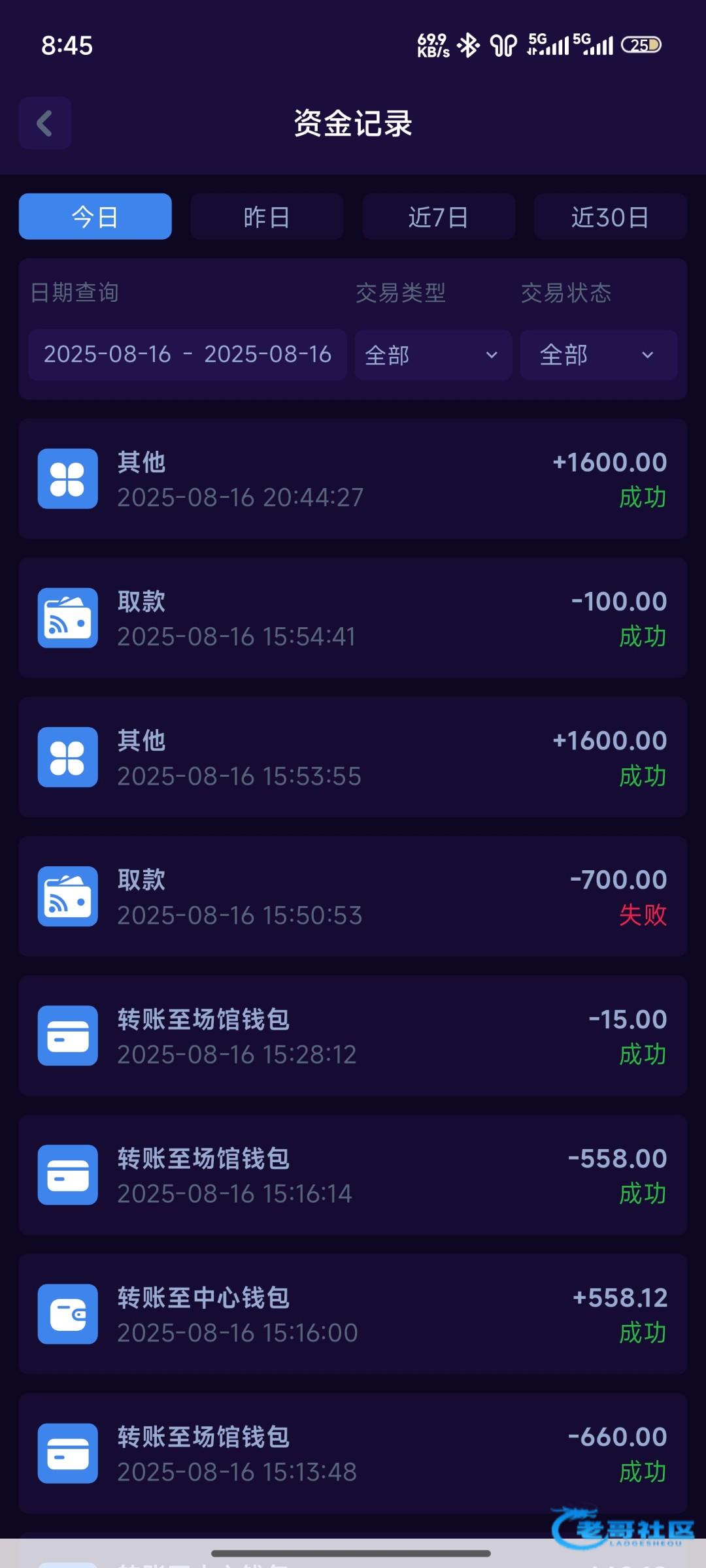Expand the 交易类型 dropdown

coord(433,355)
